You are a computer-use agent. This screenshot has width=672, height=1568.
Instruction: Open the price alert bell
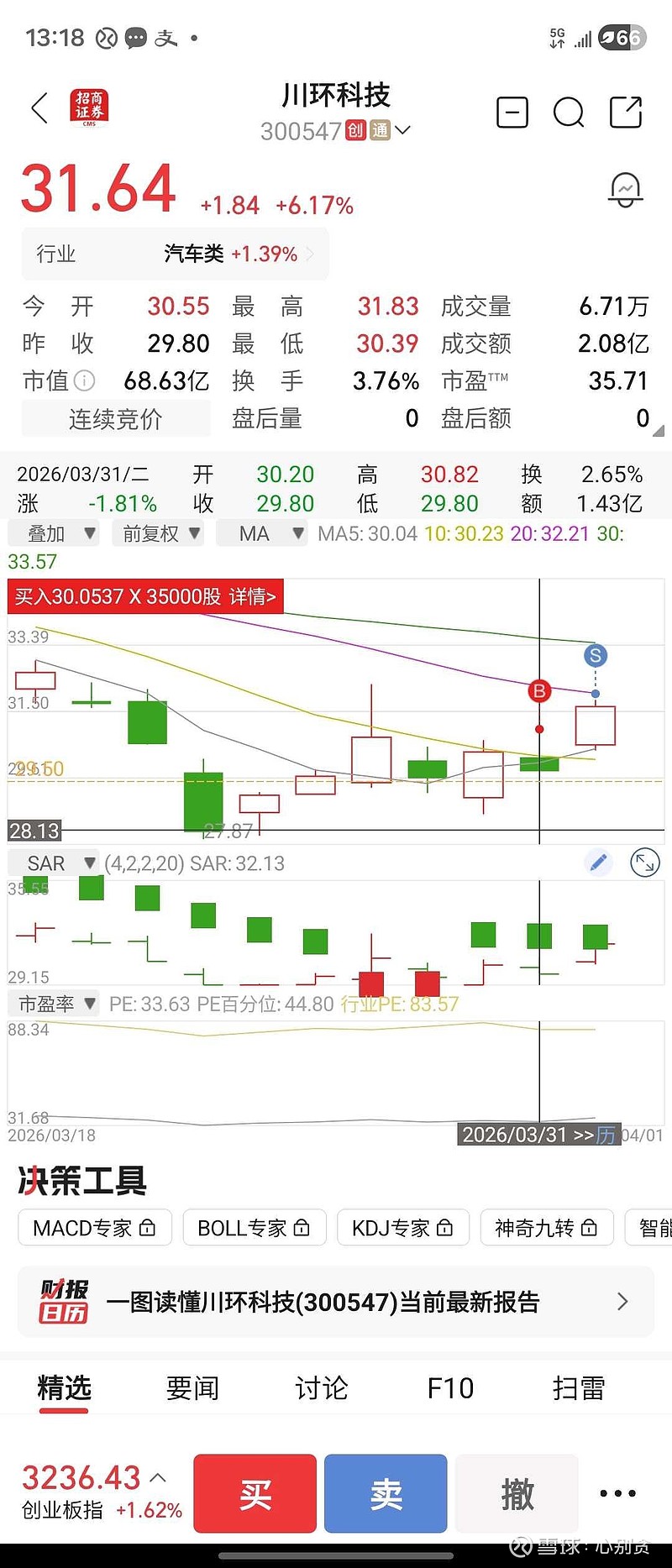coord(625,190)
